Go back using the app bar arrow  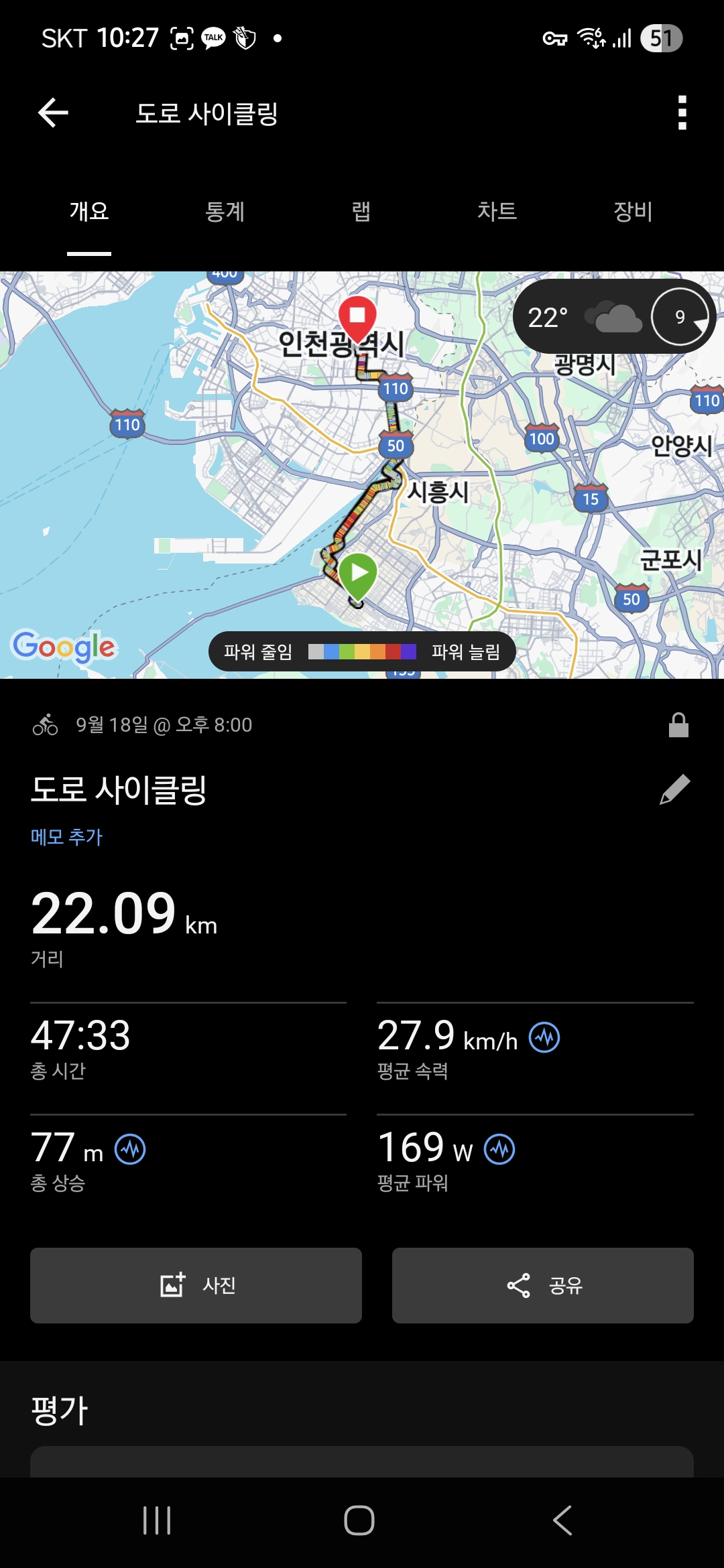pyautogui.click(x=54, y=113)
